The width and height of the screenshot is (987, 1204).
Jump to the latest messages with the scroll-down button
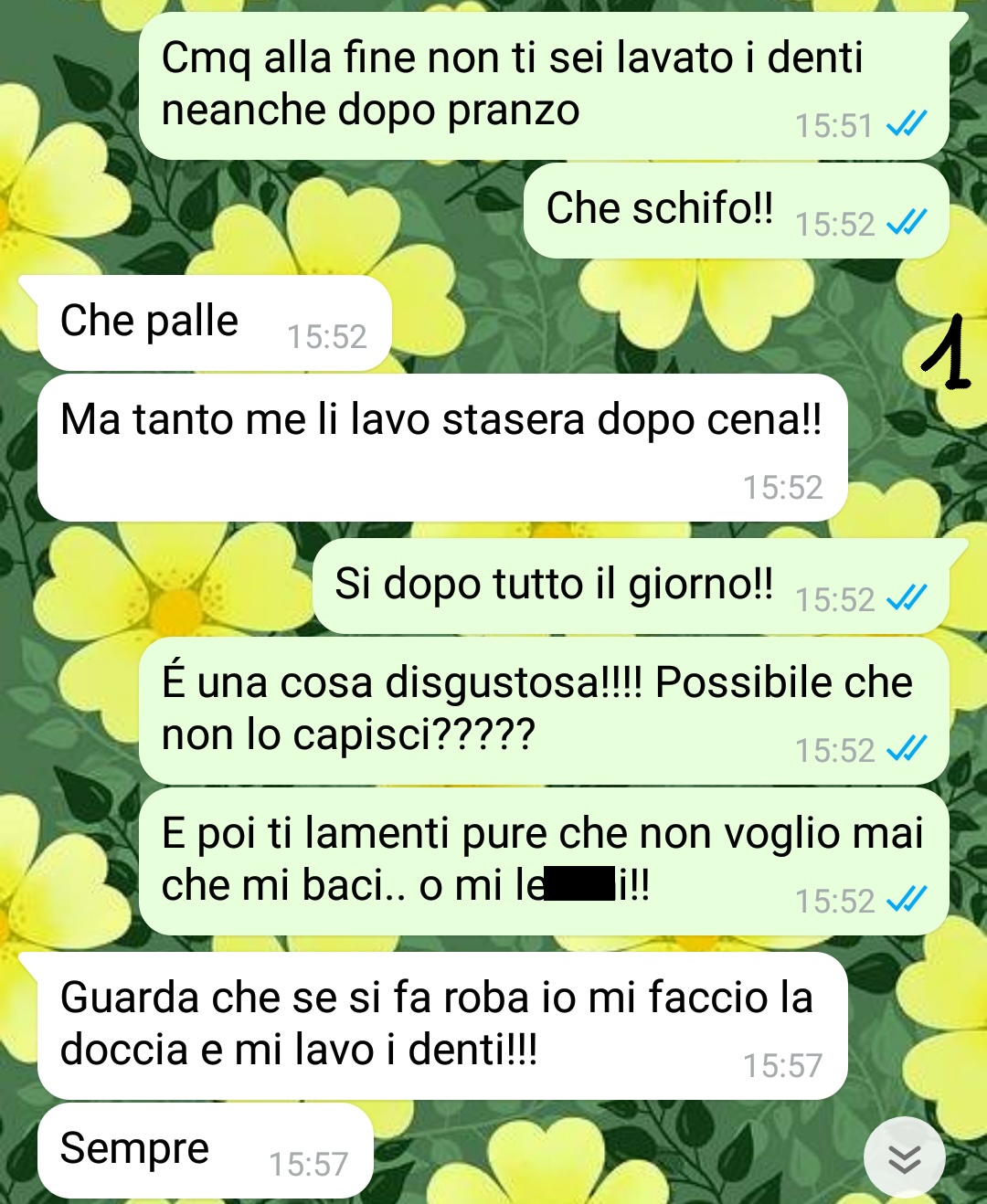904,1157
